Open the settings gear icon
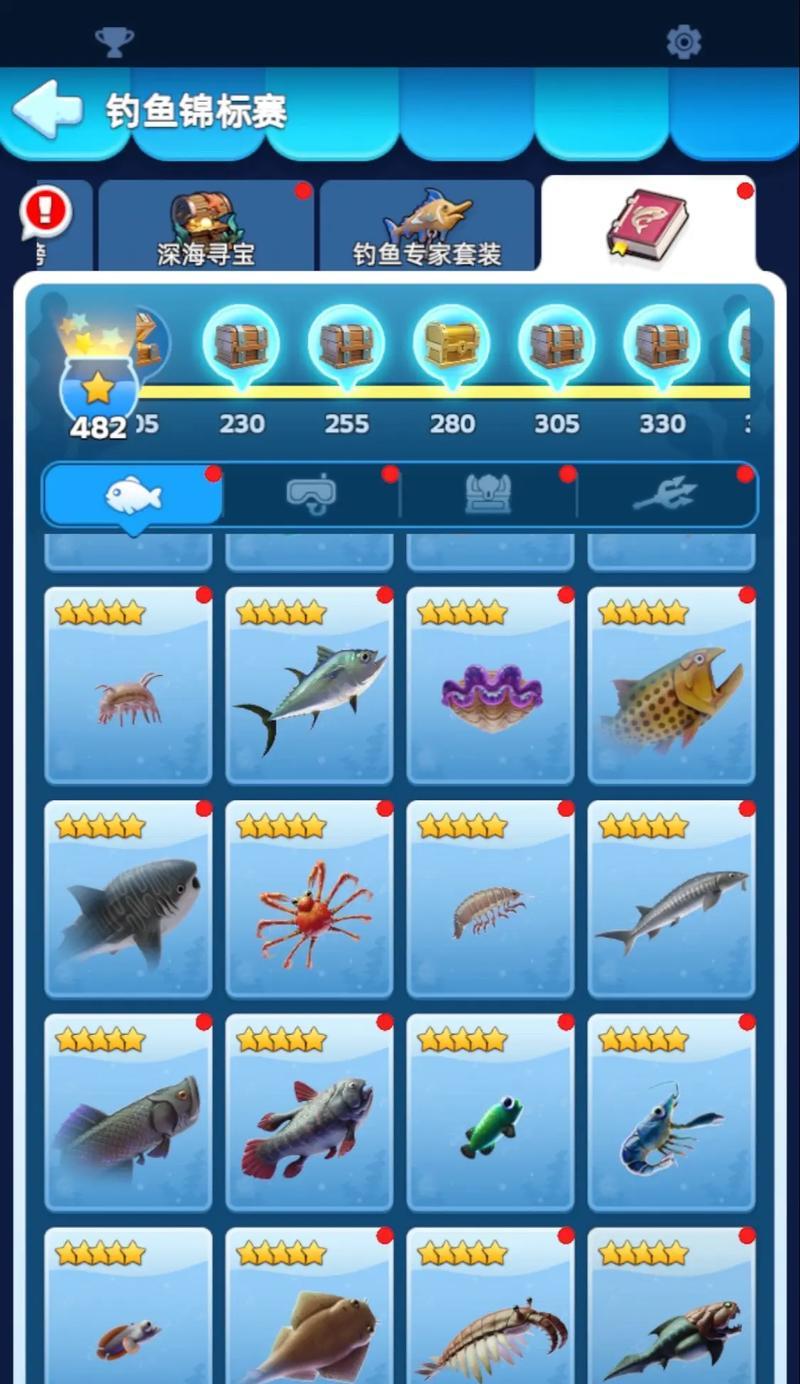Viewport: 800px width, 1384px height. point(684,42)
